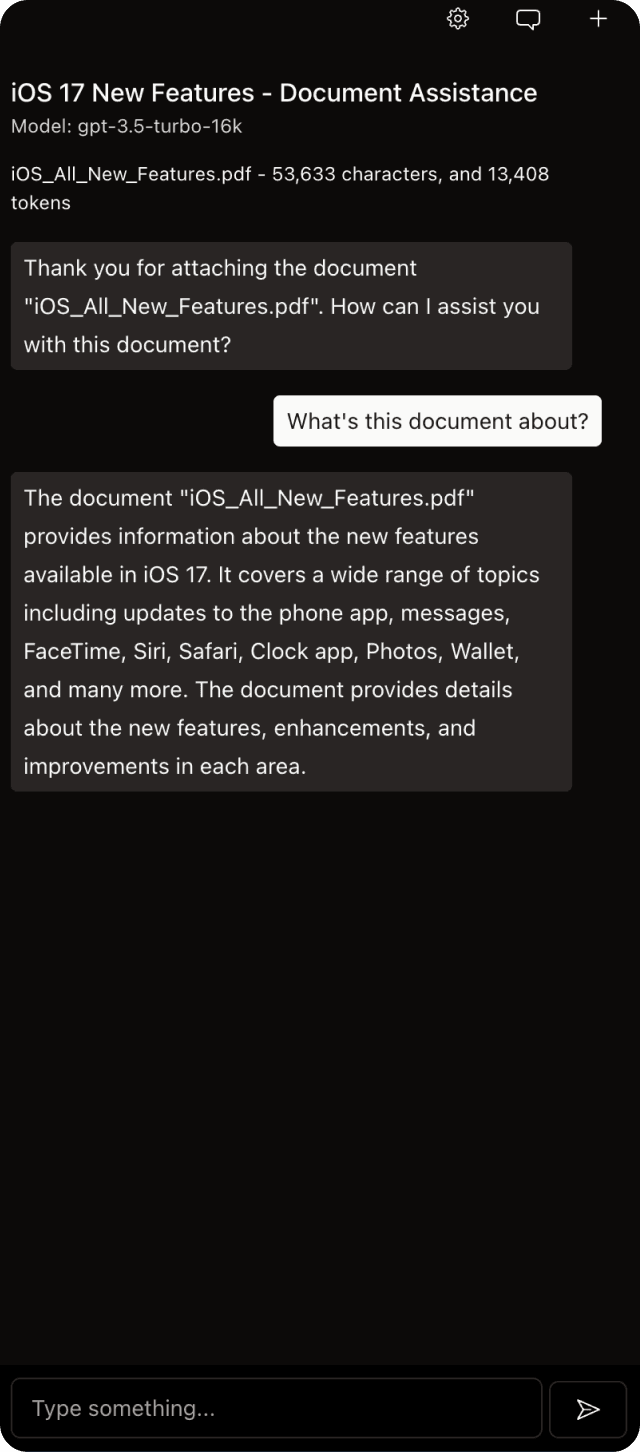Focus the 'Type something...' message field

point(276,1408)
